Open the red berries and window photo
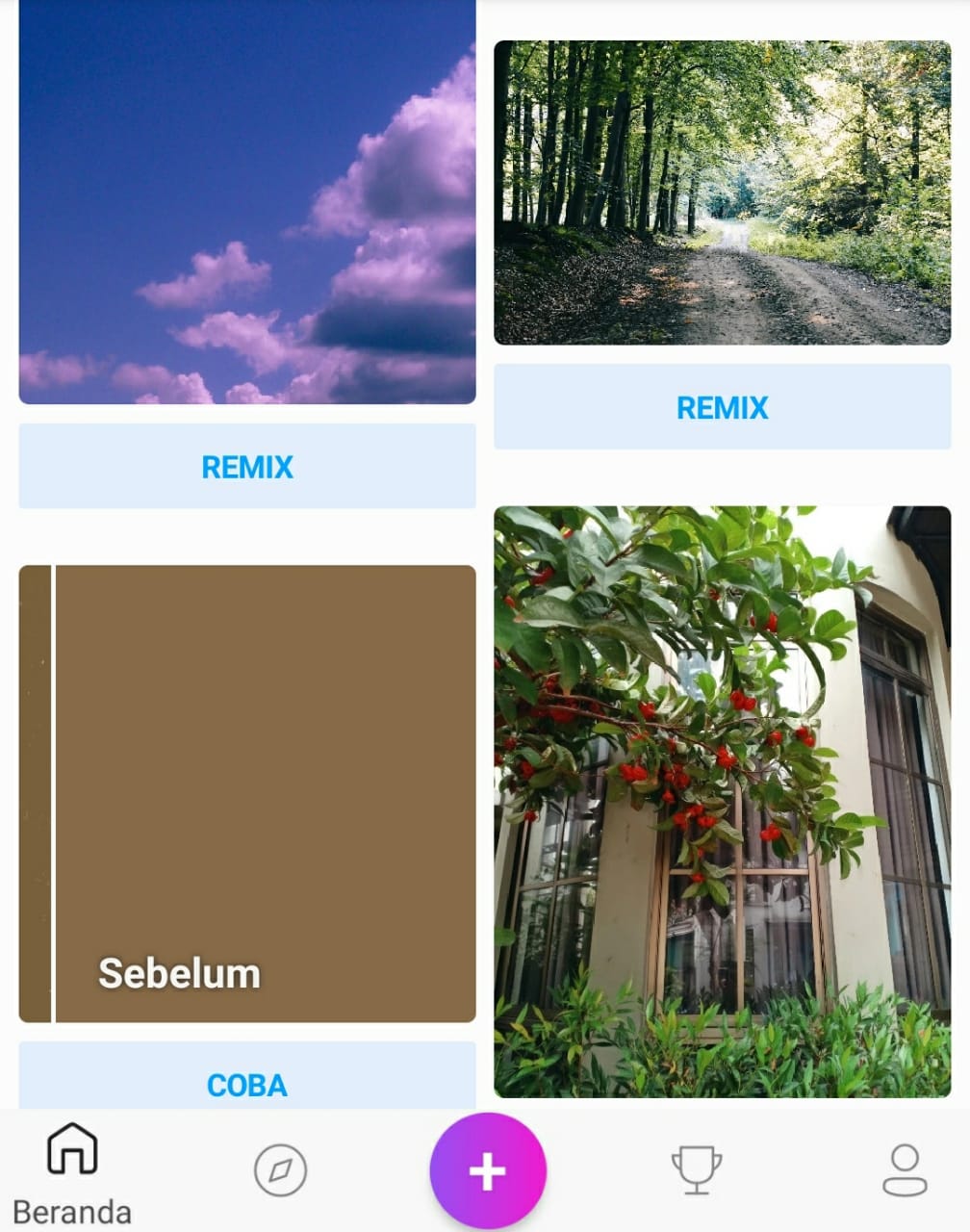The image size is (970, 1232). [722, 802]
